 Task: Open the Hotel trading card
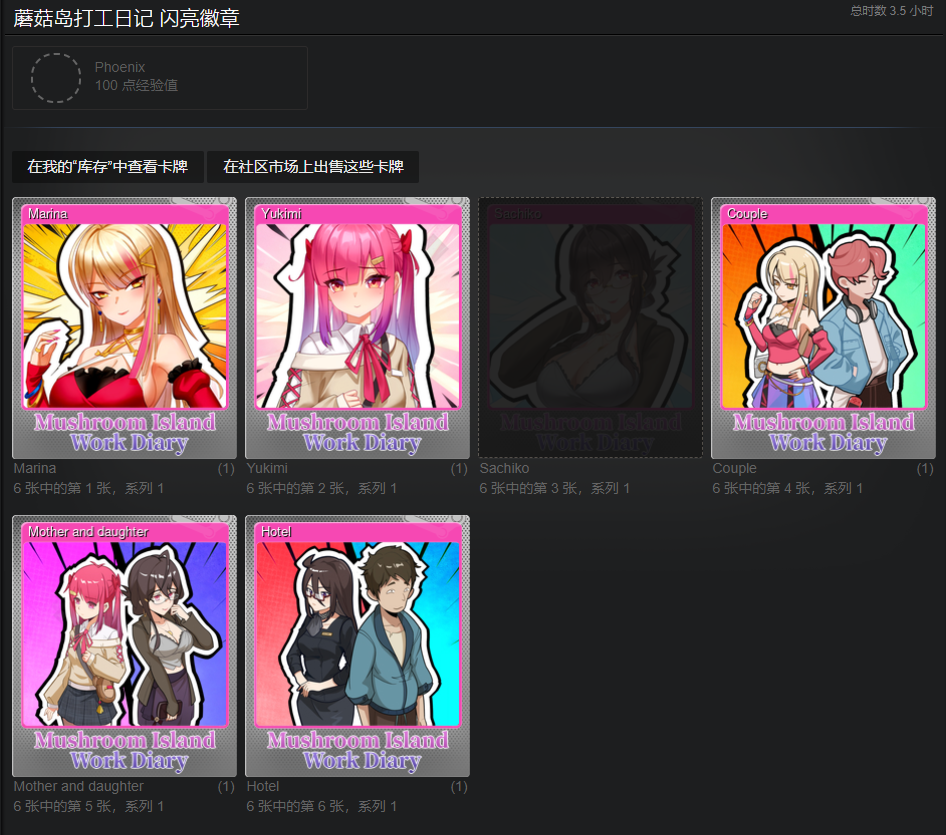coord(357,646)
